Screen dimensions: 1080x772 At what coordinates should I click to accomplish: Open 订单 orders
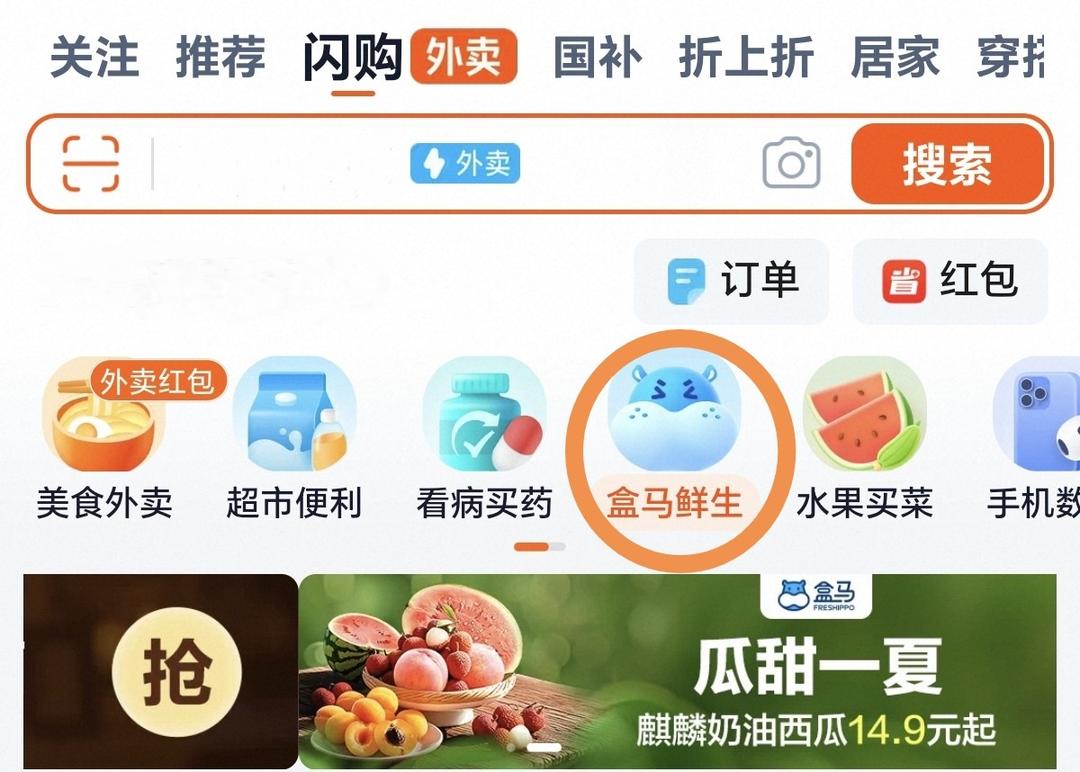click(x=732, y=281)
